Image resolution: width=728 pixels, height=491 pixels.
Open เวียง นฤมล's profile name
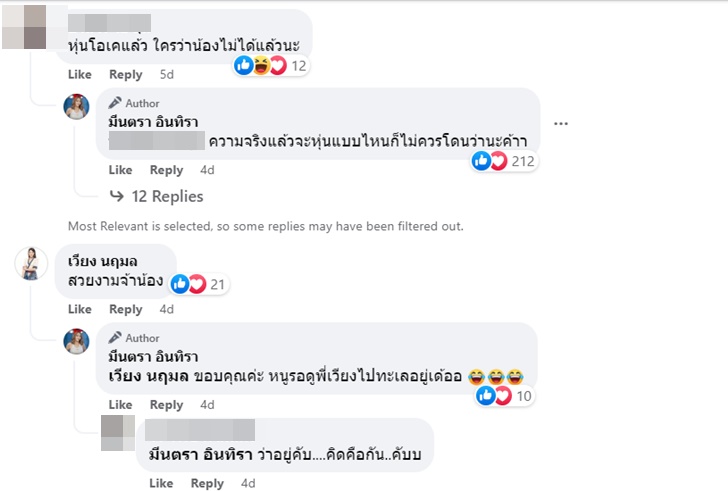(x=102, y=260)
